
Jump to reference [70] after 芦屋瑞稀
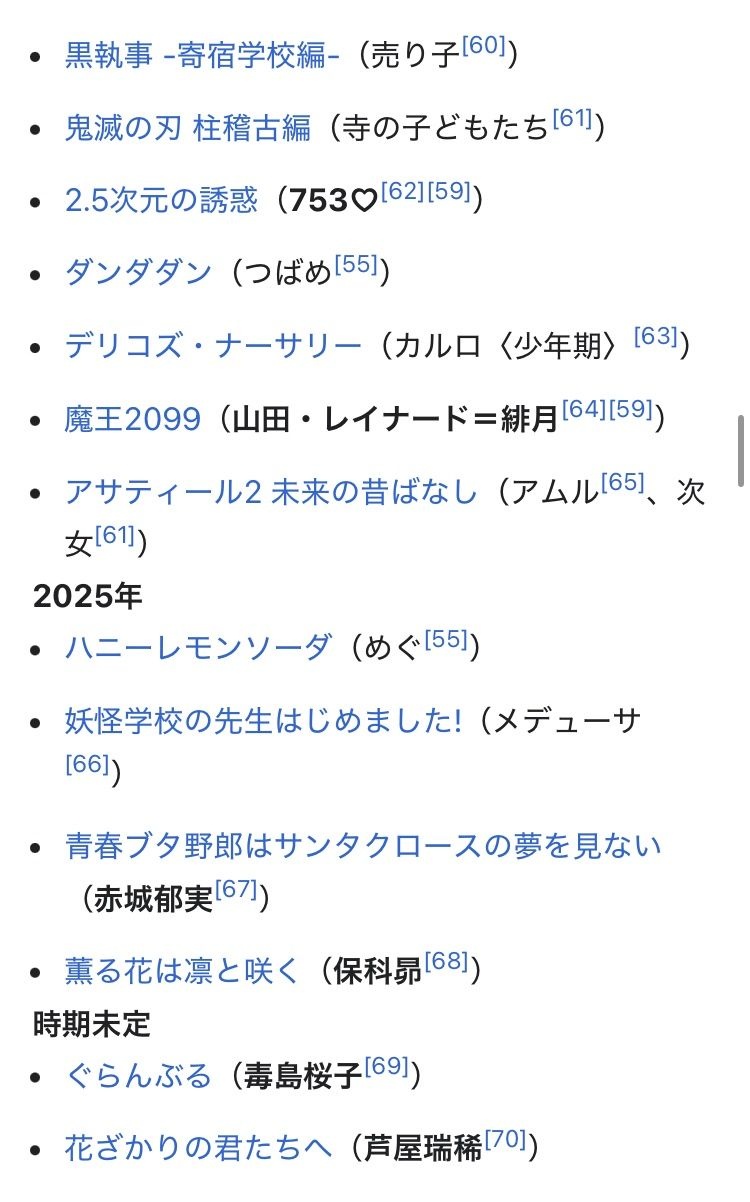click(506, 1138)
